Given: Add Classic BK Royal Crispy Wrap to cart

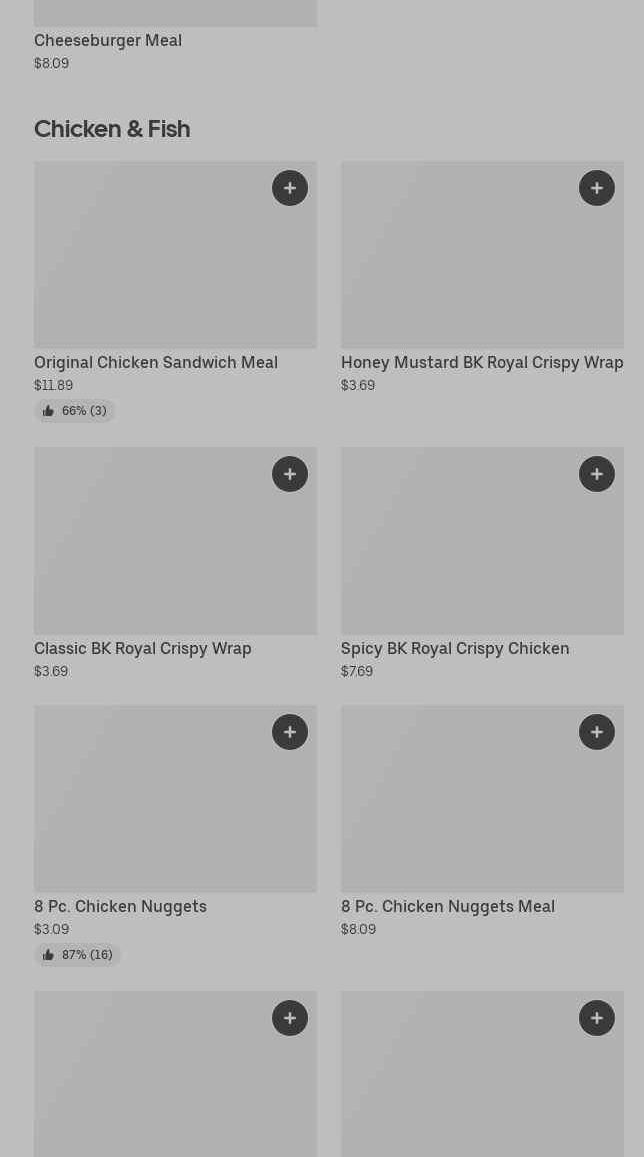Looking at the screenshot, I should (x=290, y=474).
